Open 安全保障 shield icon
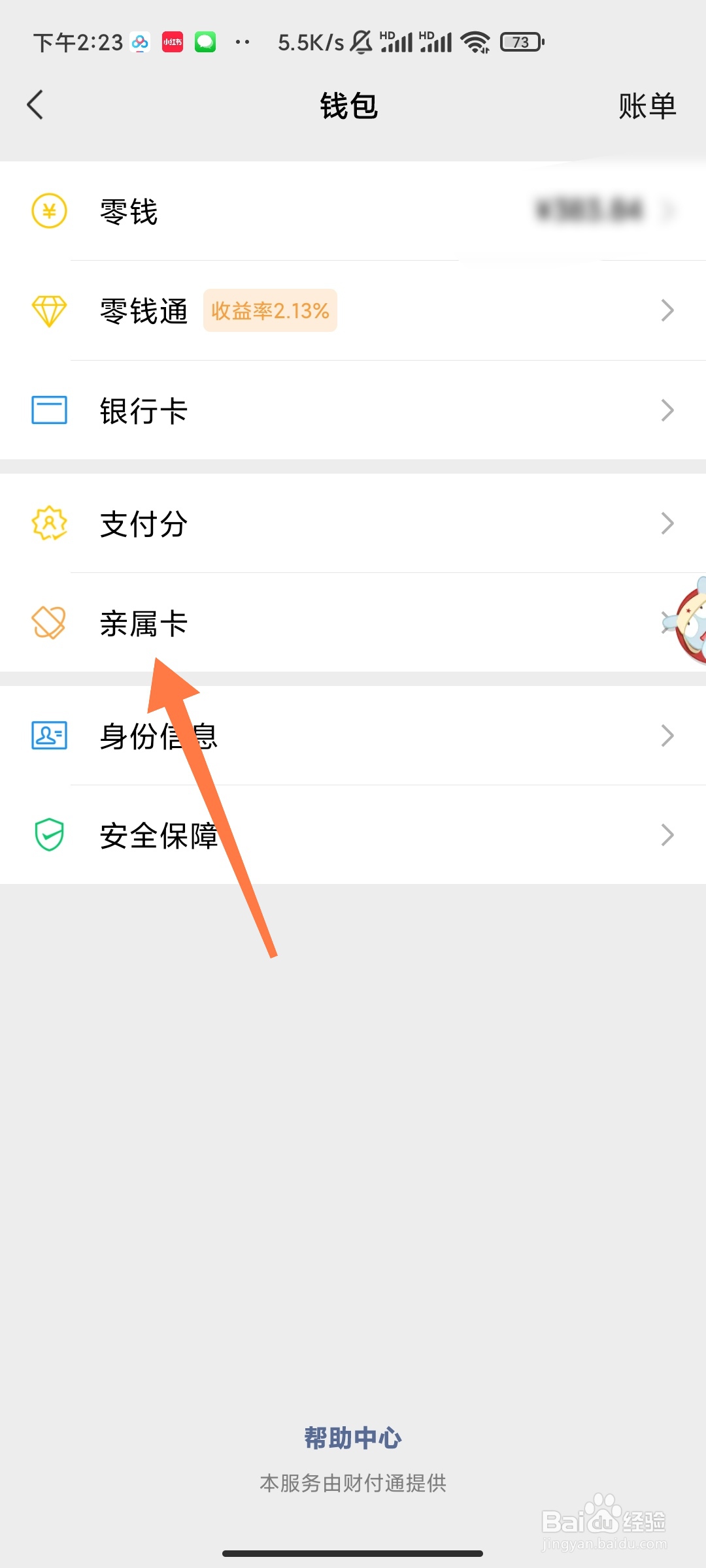 click(x=48, y=835)
